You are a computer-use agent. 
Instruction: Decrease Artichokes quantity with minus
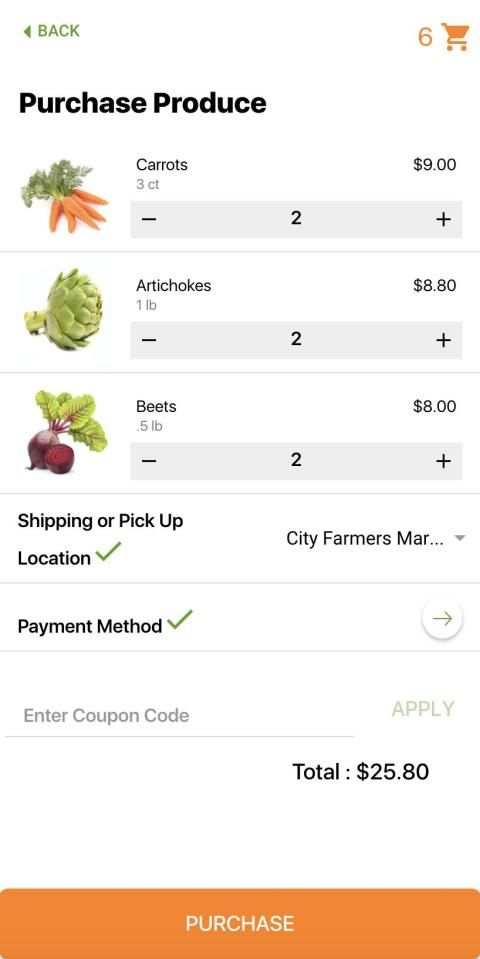point(149,339)
